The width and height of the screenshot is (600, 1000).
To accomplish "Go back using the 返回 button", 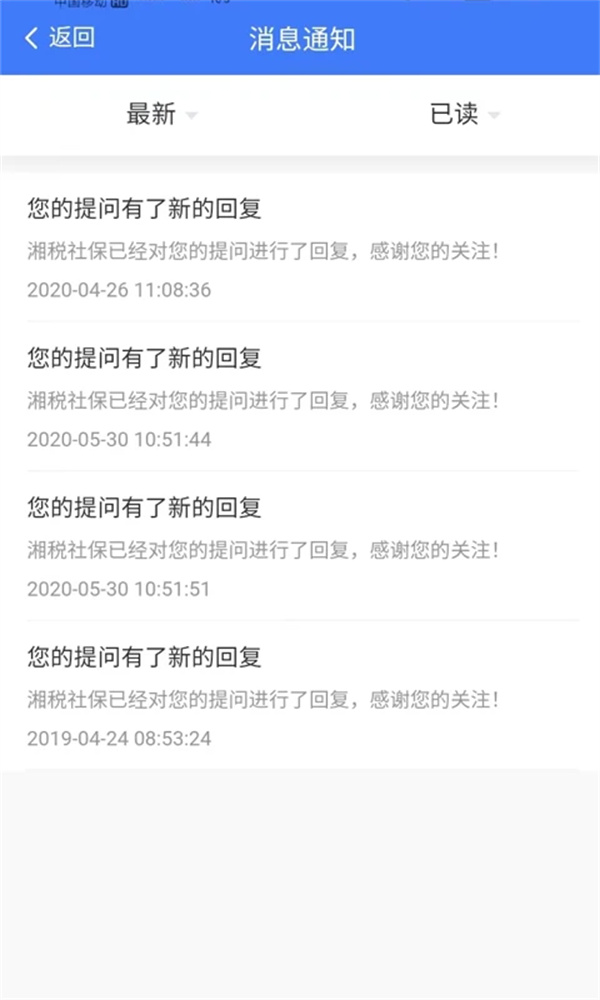I will pos(59,38).
